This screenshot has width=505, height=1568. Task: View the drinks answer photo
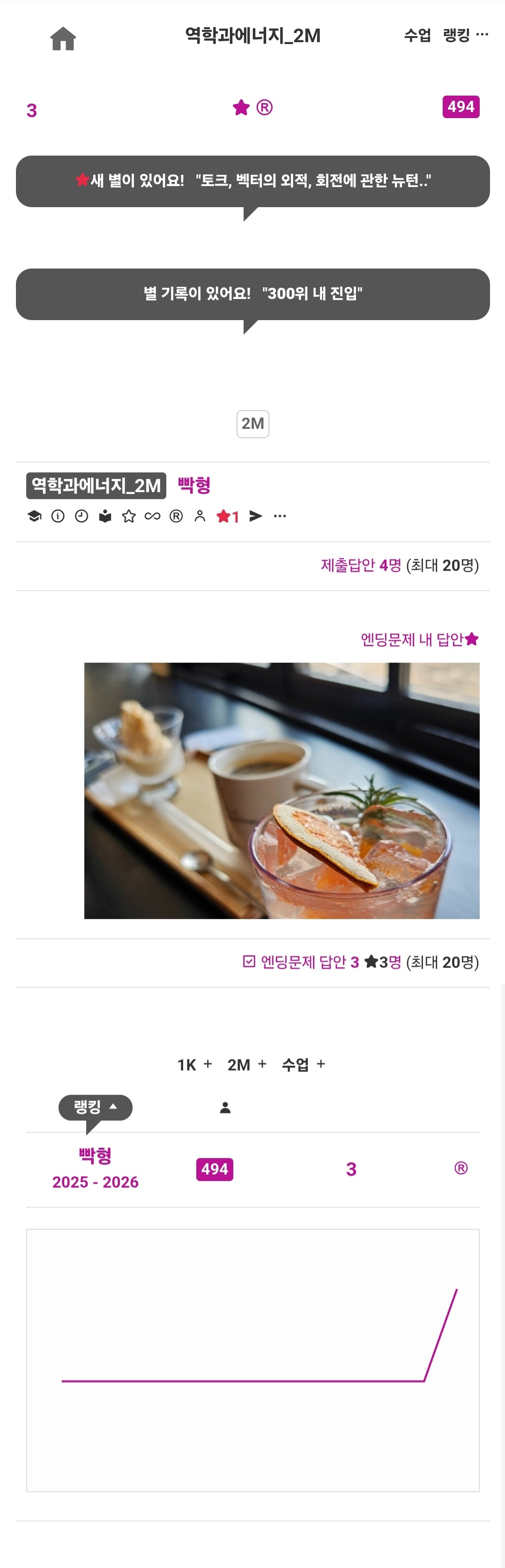click(x=282, y=791)
